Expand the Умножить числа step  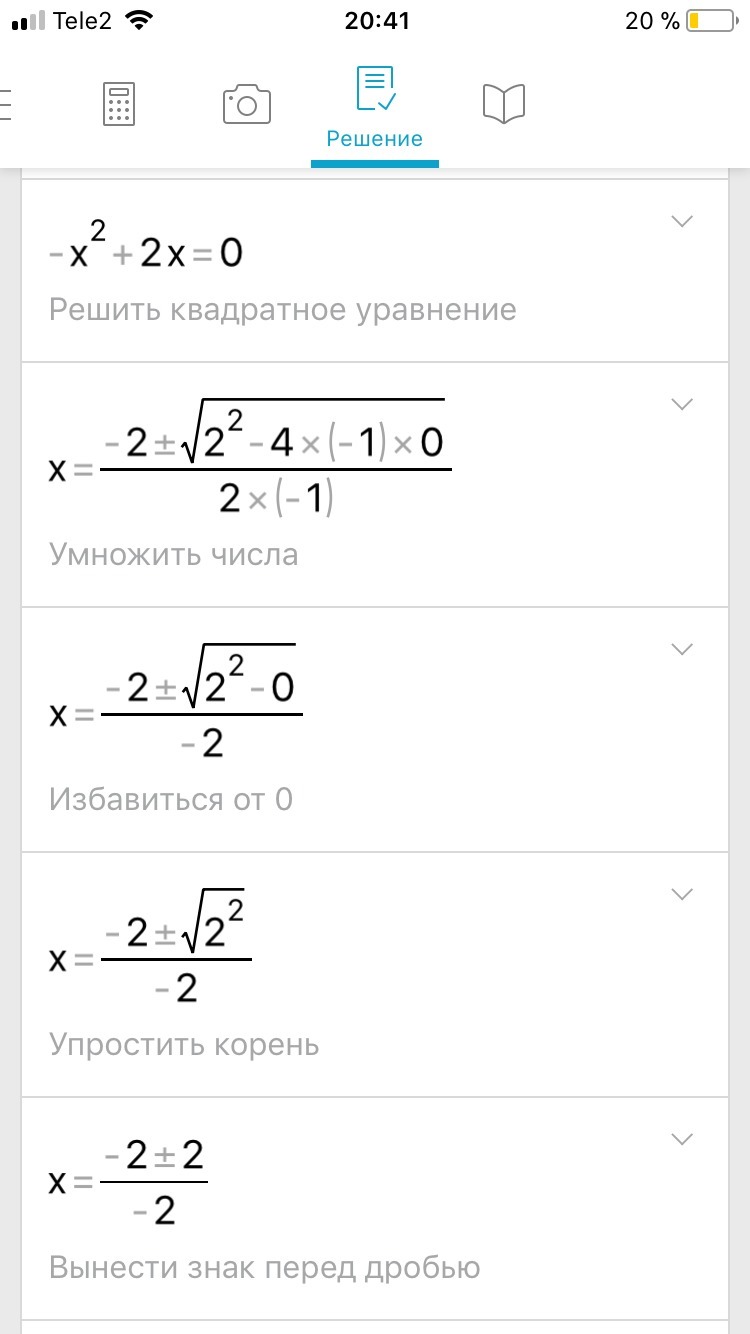(x=682, y=404)
